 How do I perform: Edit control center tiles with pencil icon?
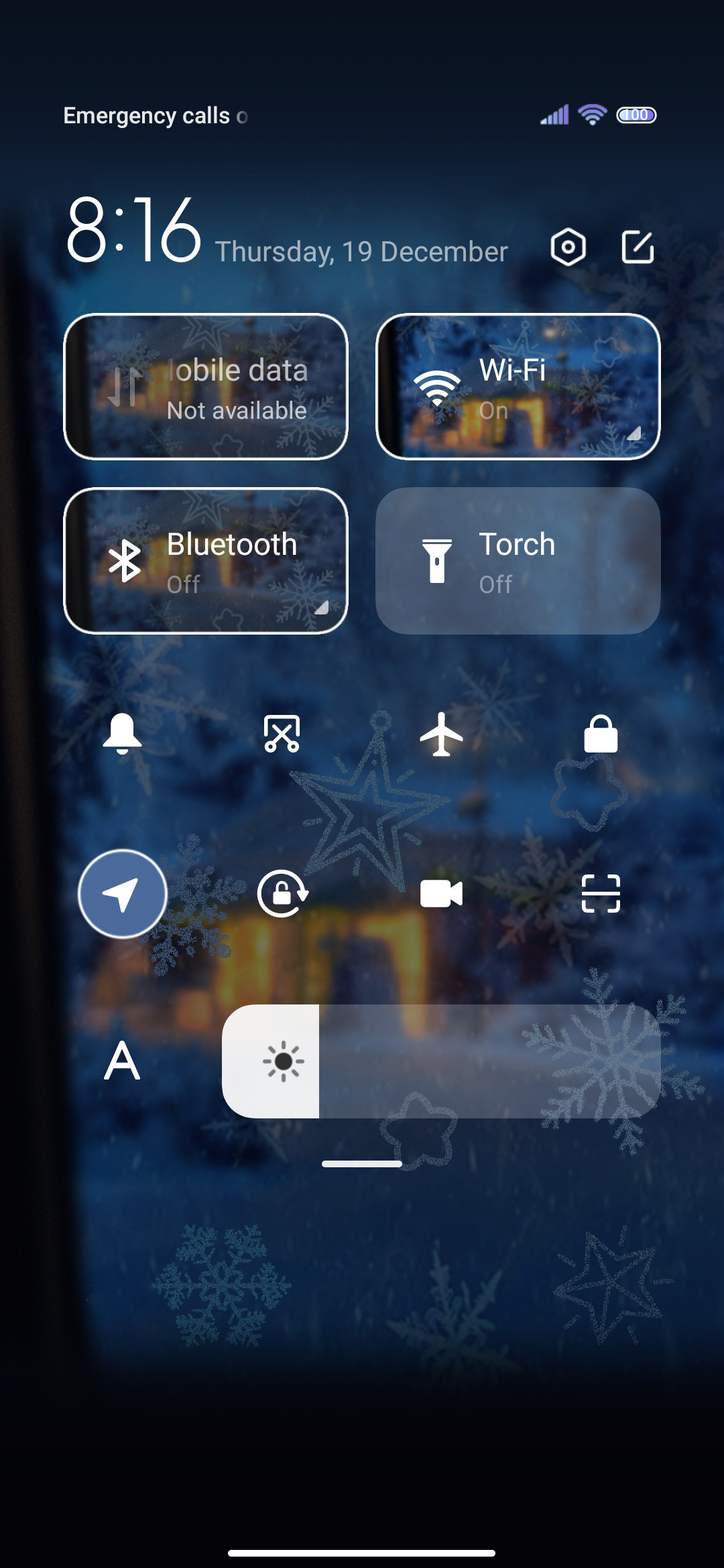(638, 247)
